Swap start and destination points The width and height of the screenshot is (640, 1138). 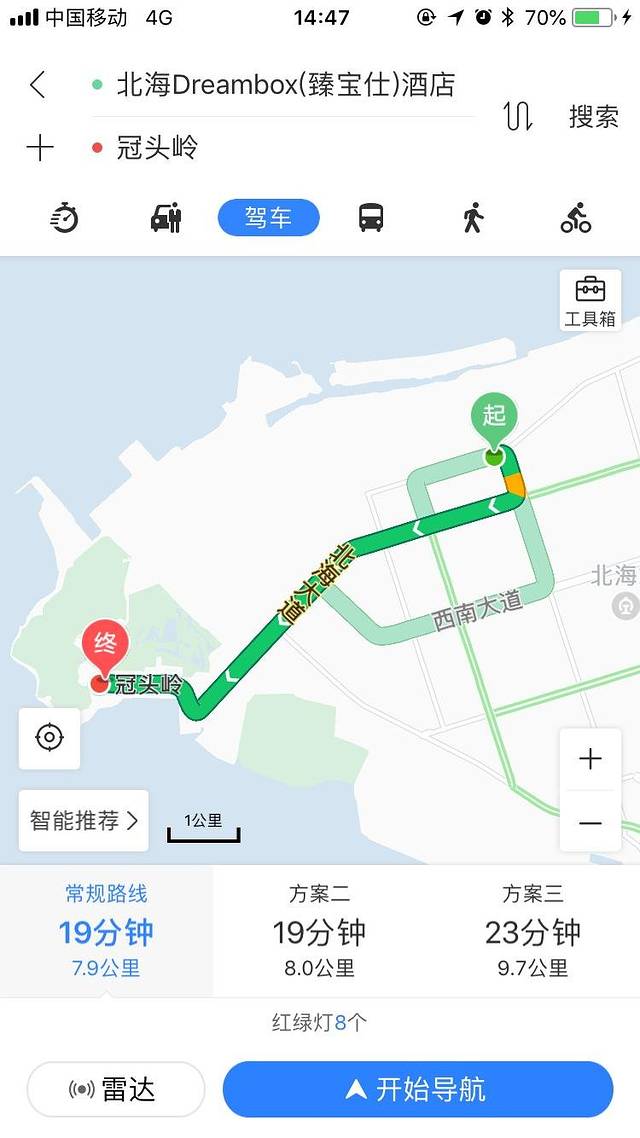(x=518, y=116)
